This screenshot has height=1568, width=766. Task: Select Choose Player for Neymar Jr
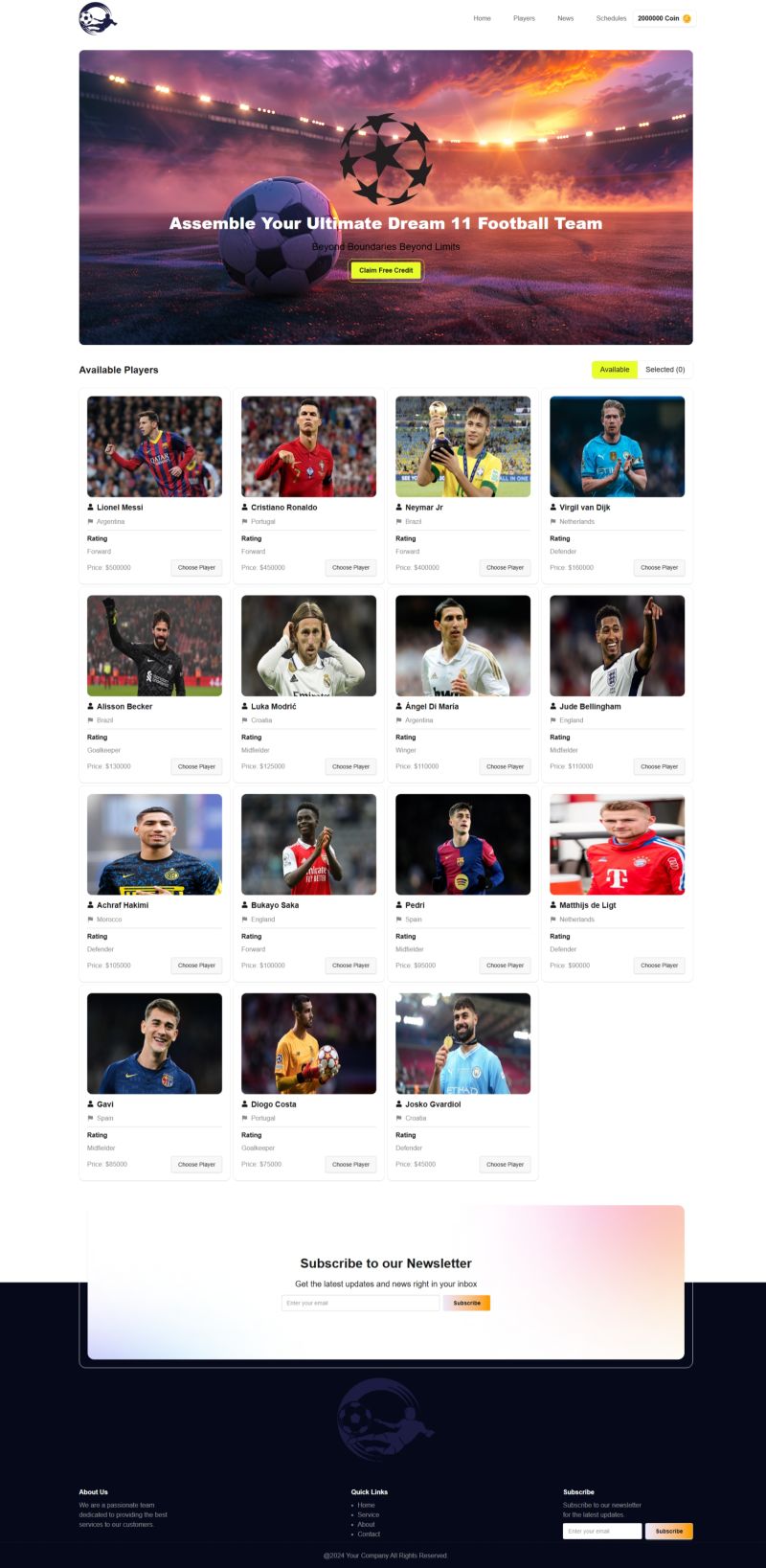505,568
